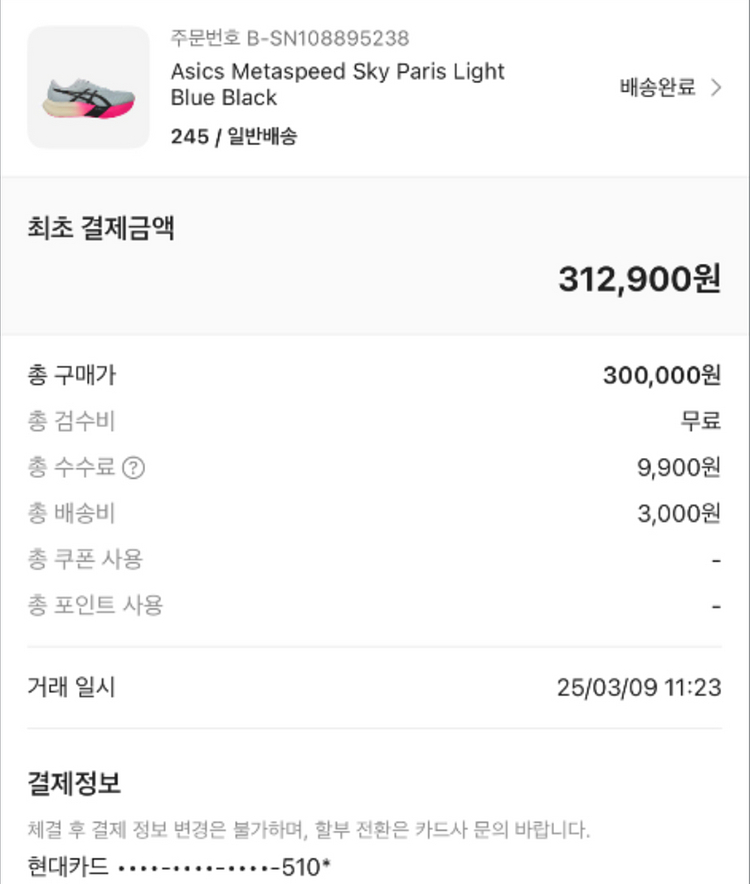The height and width of the screenshot is (884, 750).
Task: Click the Asics shoe product thumbnail
Action: coord(87,86)
